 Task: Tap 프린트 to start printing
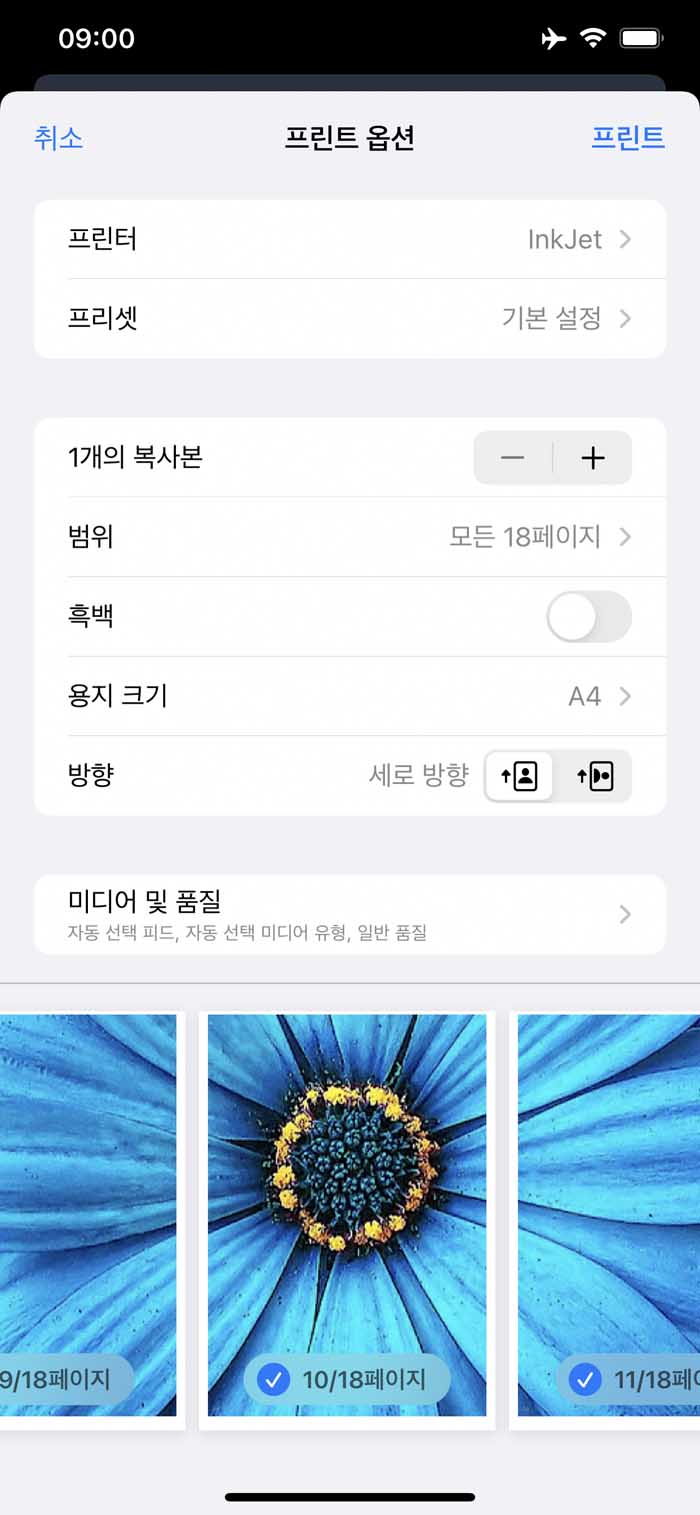[628, 137]
